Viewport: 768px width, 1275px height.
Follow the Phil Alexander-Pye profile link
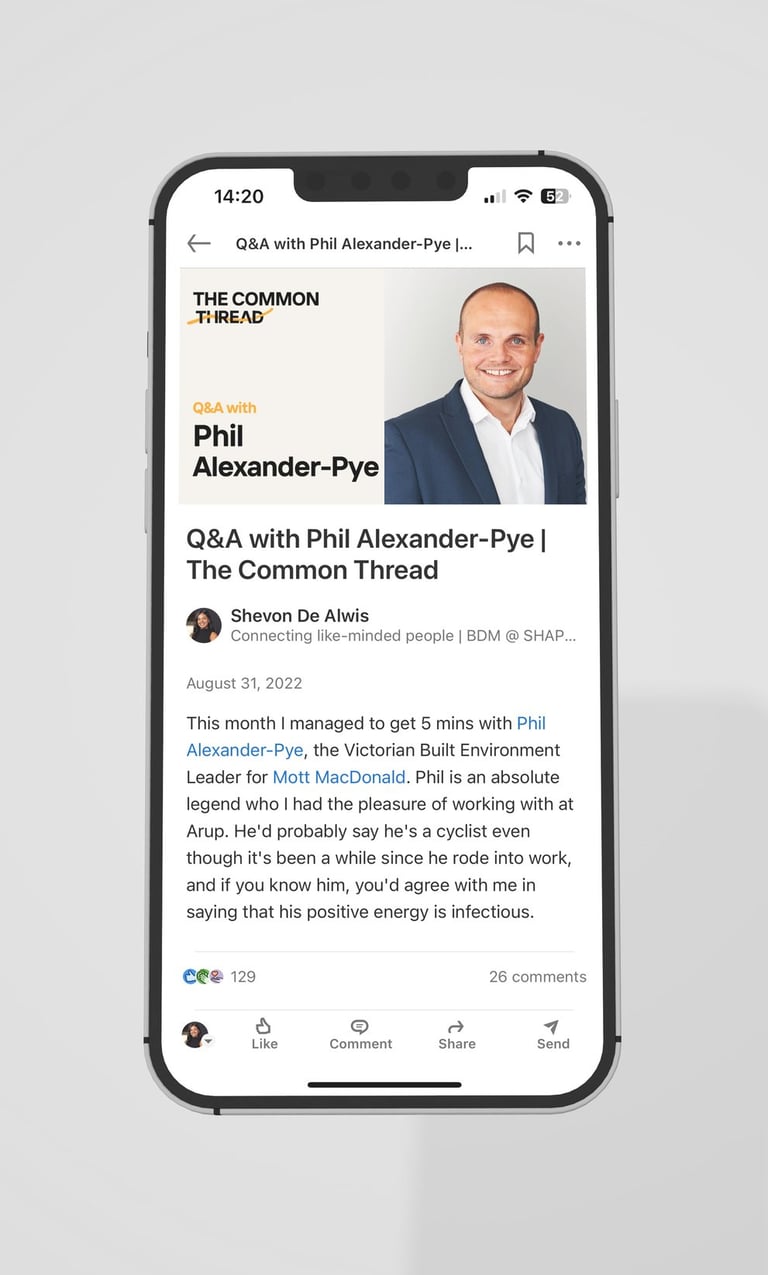point(530,723)
